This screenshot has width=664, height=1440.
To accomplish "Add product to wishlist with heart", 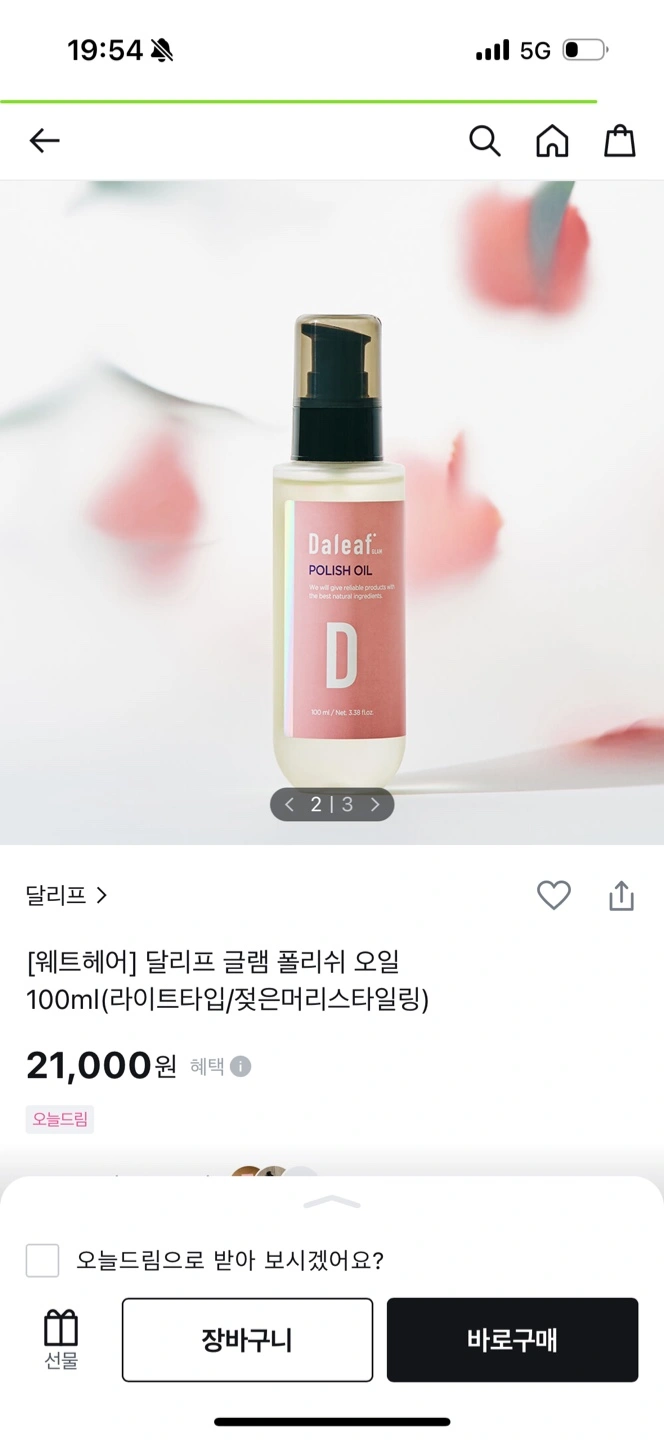I will tap(553, 895).
